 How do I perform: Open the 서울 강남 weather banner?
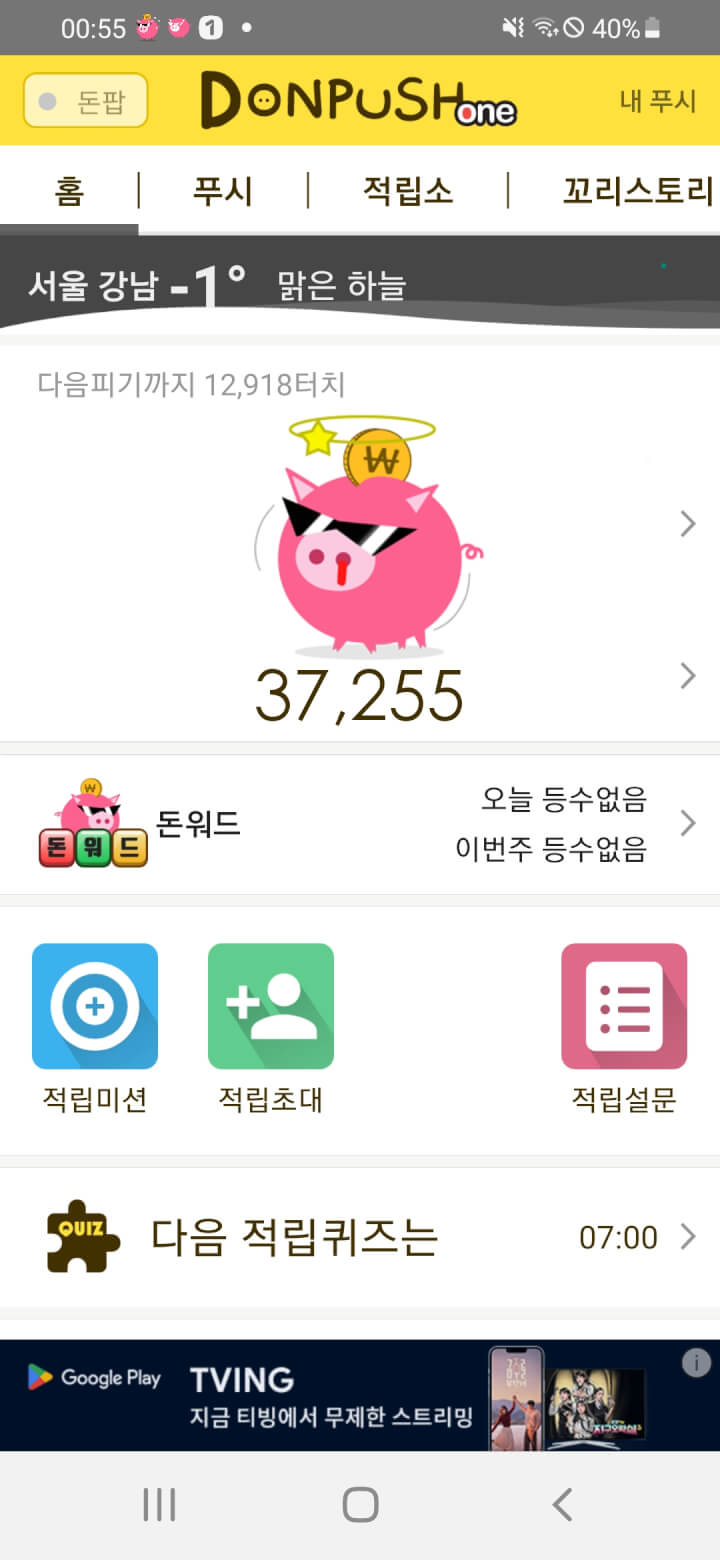(360, 283)
